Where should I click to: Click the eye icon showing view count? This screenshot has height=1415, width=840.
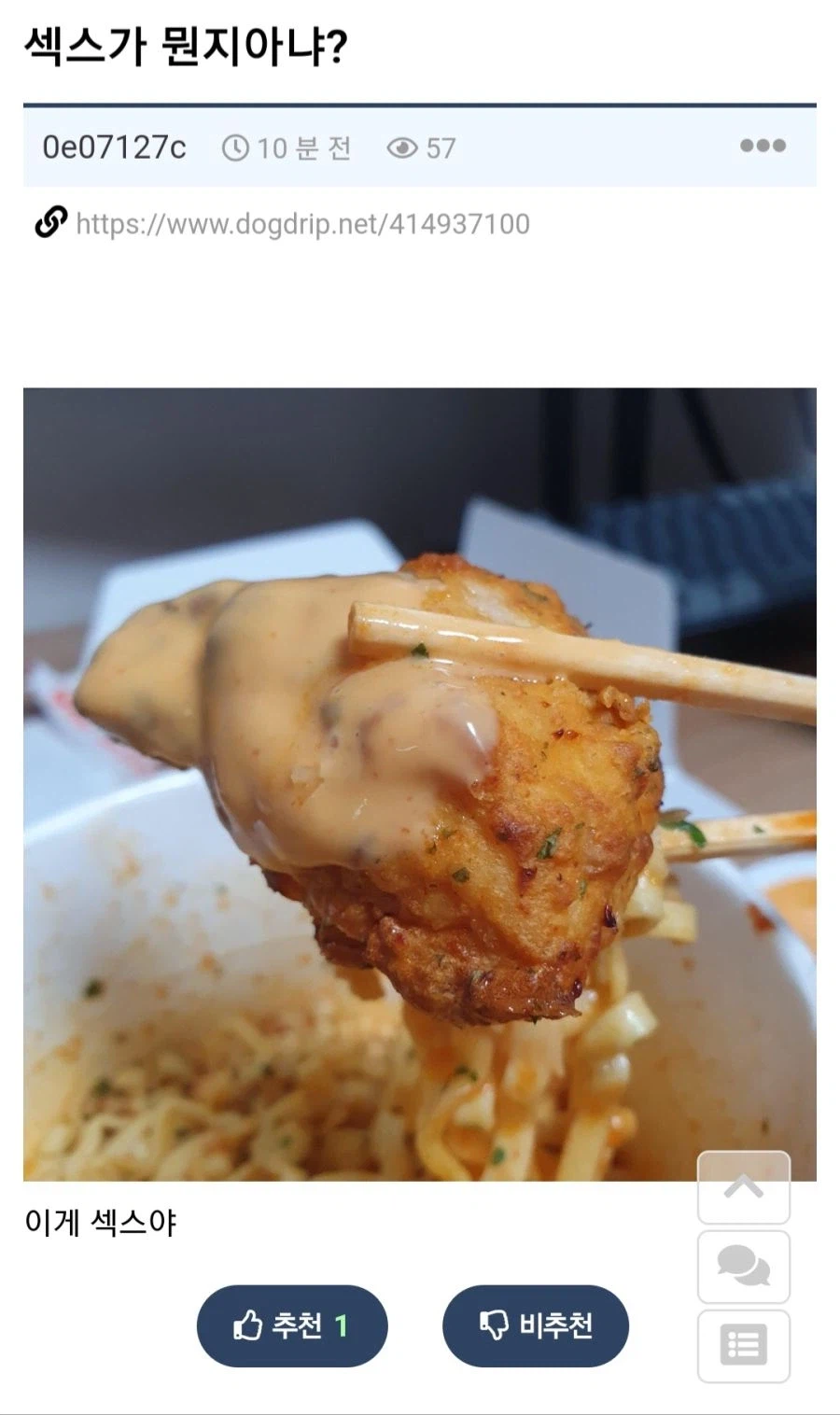point(401,146)
